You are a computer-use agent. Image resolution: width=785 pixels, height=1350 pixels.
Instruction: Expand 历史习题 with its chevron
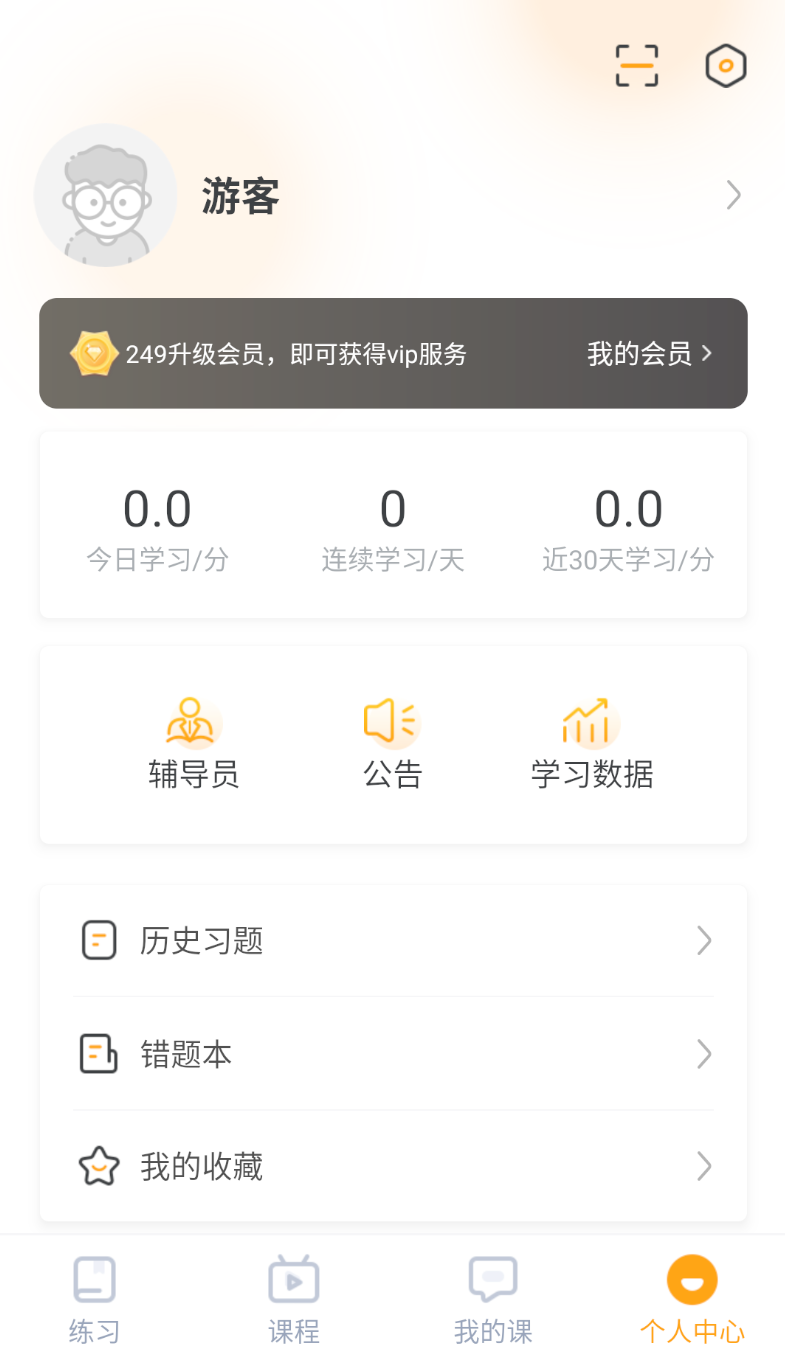point(706,939)
